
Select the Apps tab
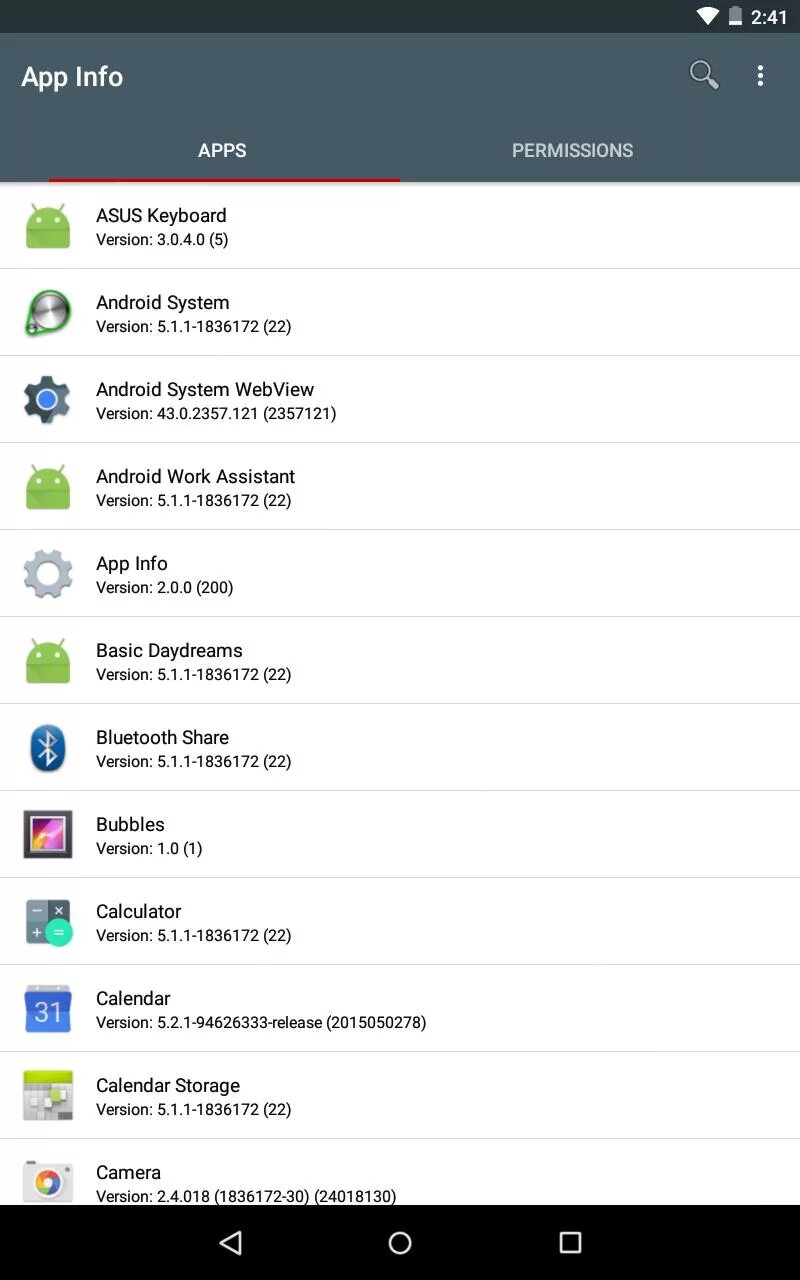(222, 150)
